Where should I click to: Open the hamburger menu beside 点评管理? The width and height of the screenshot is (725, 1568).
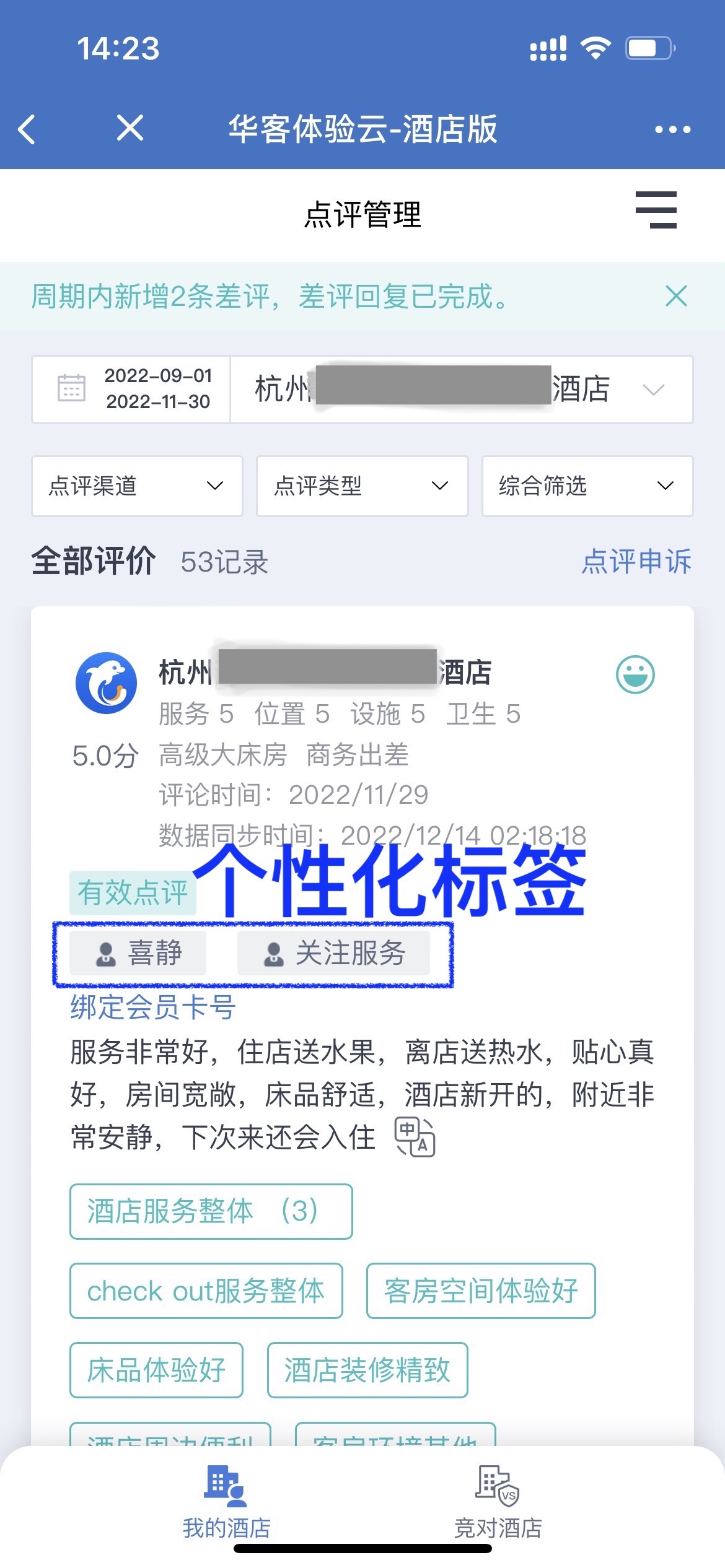(x=656, y=210)
